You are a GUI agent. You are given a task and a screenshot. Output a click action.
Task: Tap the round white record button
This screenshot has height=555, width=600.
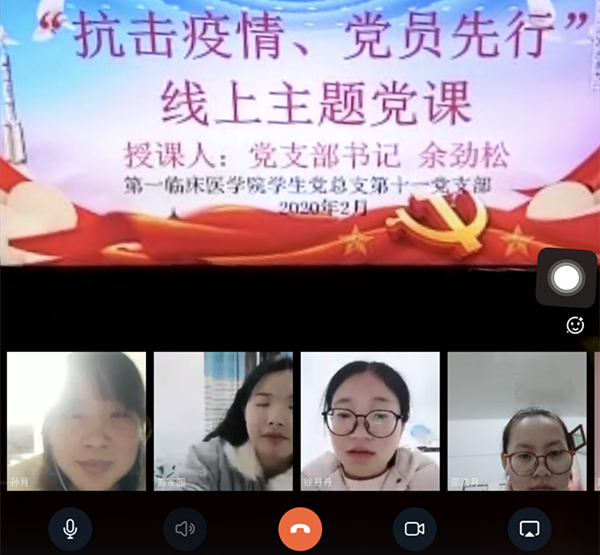click(x=567, y=277)
